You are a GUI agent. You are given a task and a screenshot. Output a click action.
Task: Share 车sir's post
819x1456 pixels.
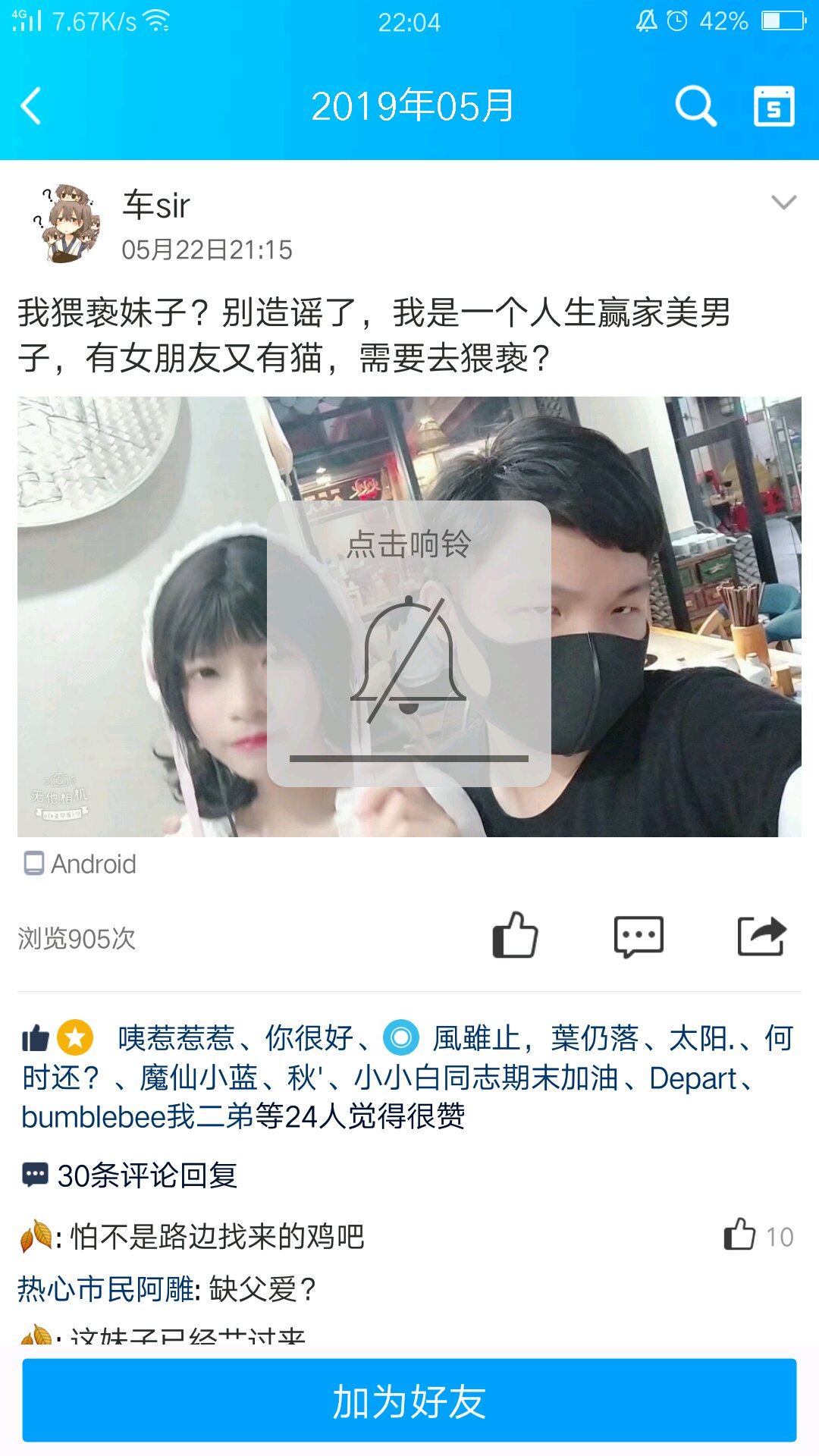pyautogui.click(x=762, y=936)
